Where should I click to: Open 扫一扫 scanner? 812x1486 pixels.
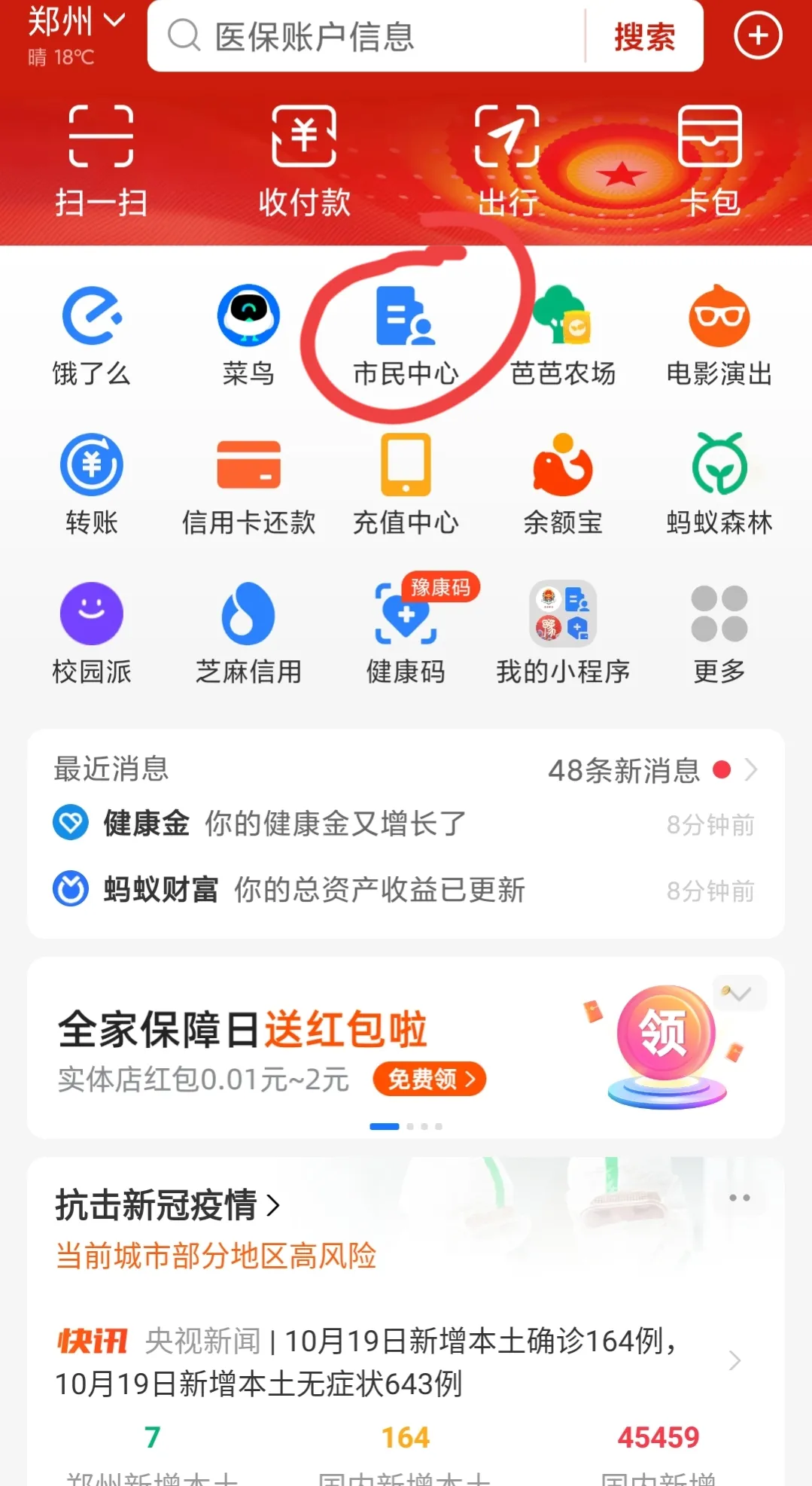click(101, 160)
